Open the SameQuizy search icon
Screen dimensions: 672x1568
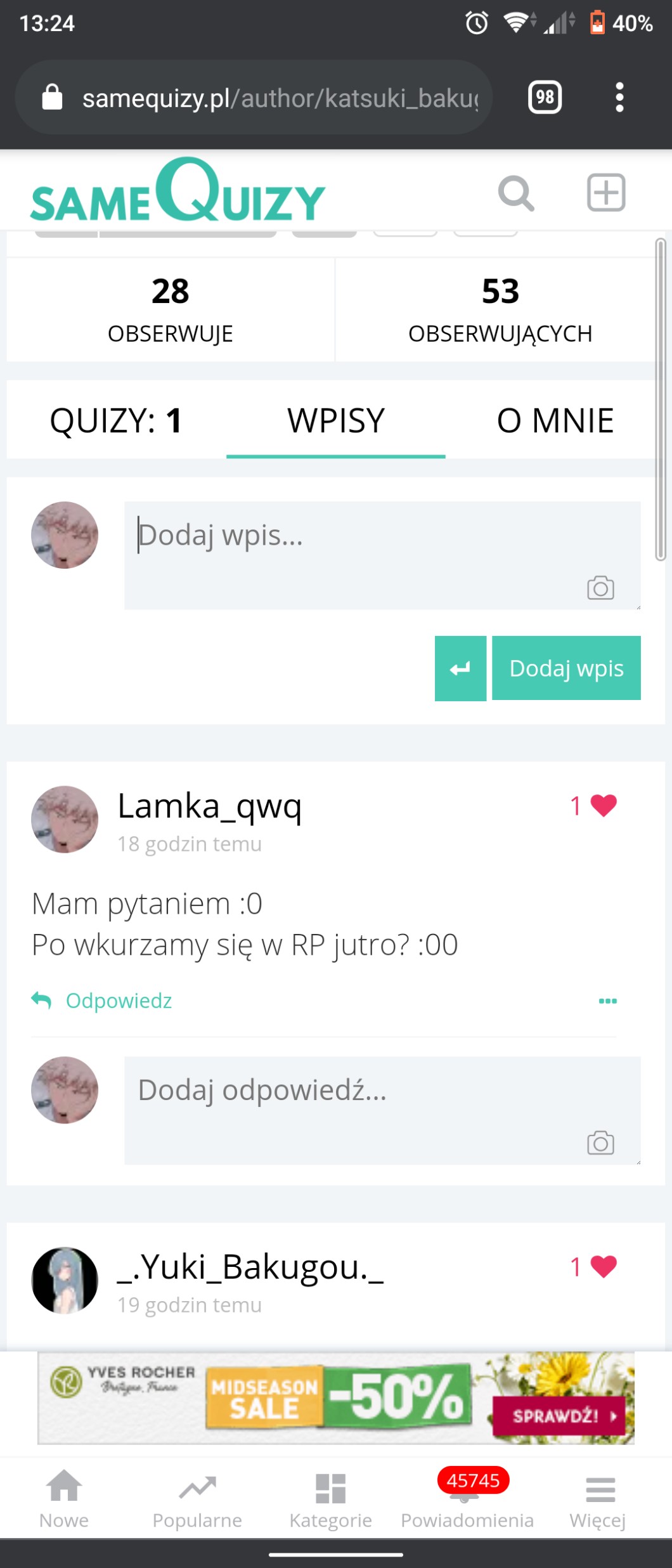point(516,193)
